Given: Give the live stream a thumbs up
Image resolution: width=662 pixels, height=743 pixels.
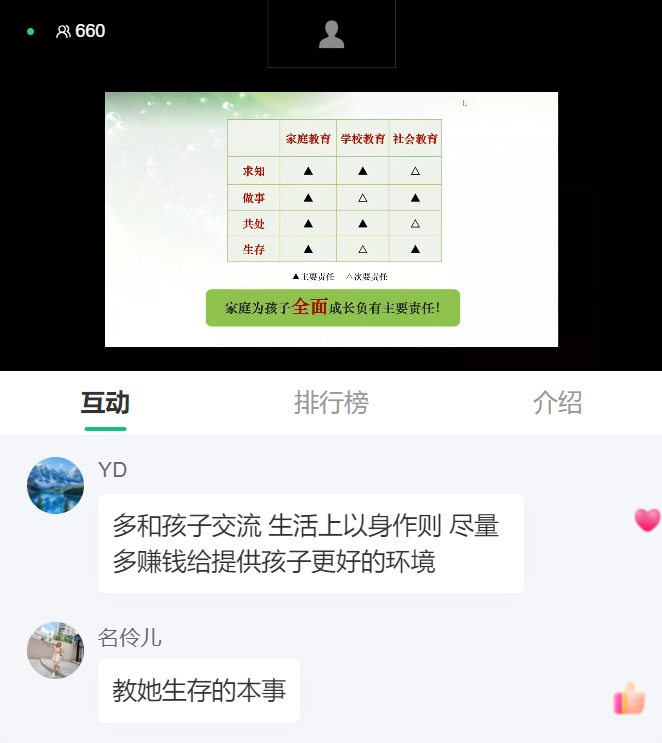Looking at the screenshot, I should click(630, 699).
